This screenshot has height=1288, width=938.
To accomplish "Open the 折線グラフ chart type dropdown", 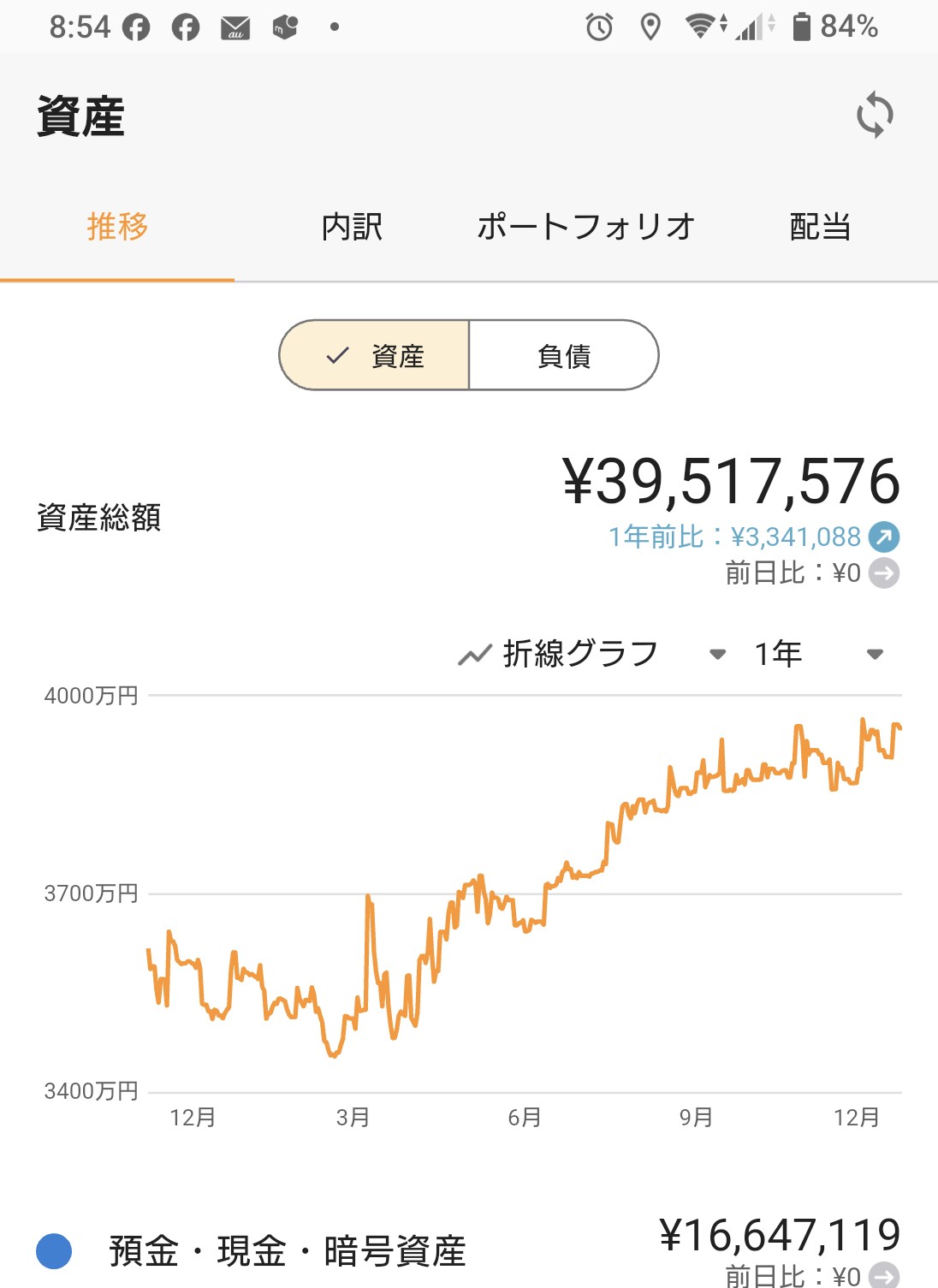I will click(591, 654).
